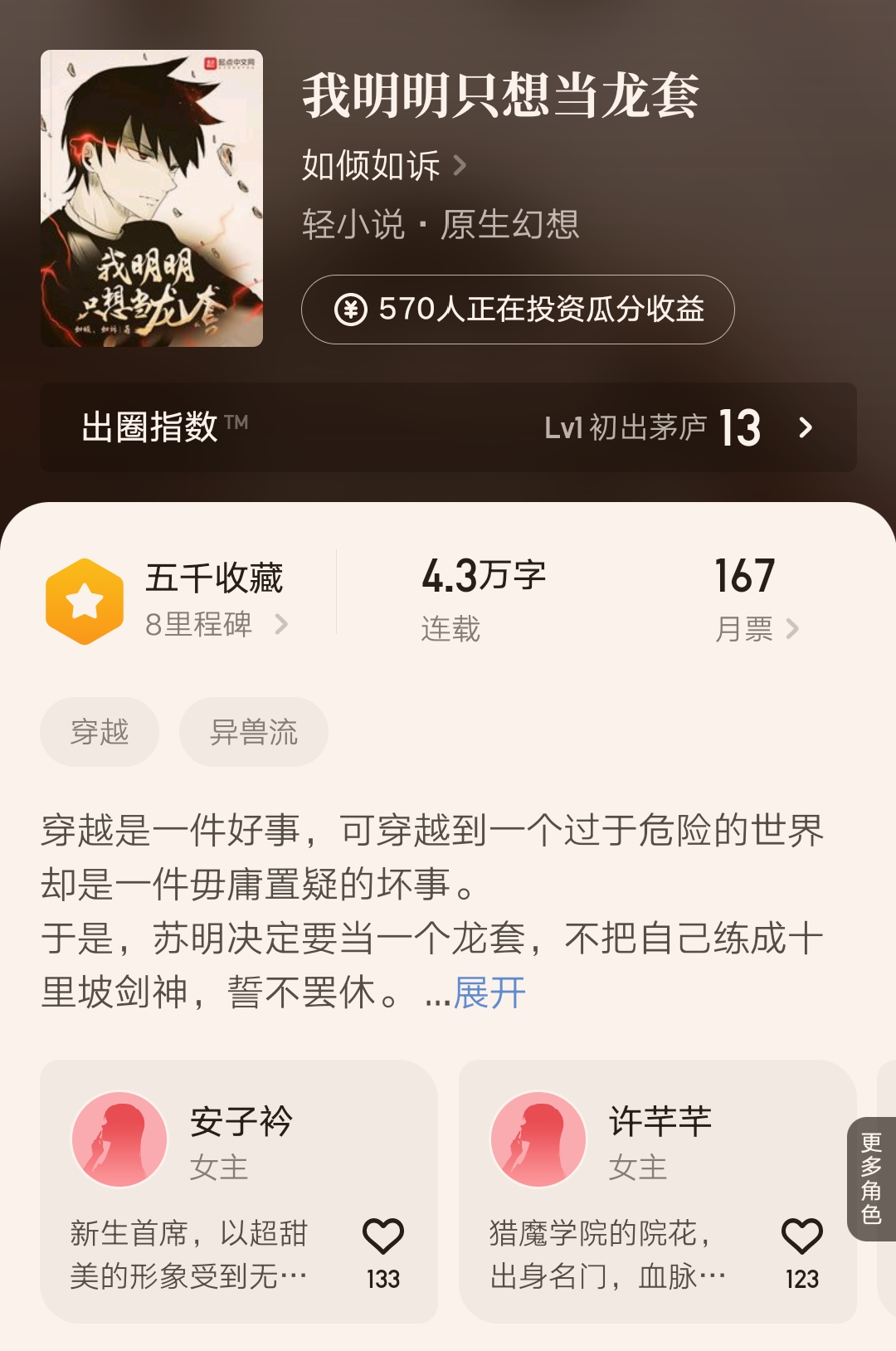Toggle the 穿越 tag filter

pyautogui.click(x=99, y=731)
